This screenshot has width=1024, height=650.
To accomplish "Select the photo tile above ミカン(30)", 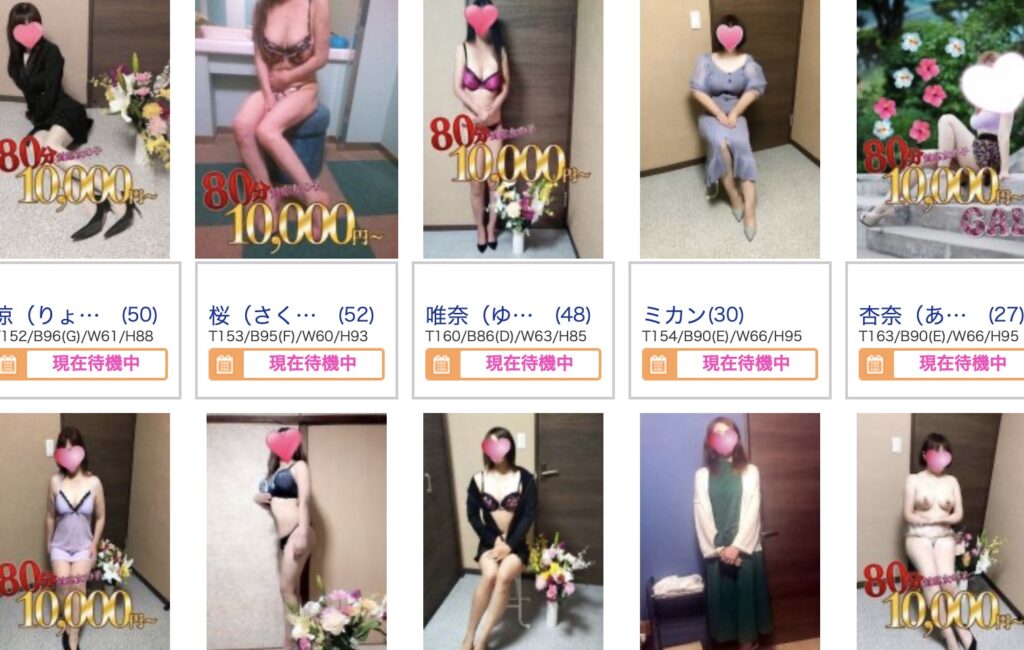I will tap(730, 129).
